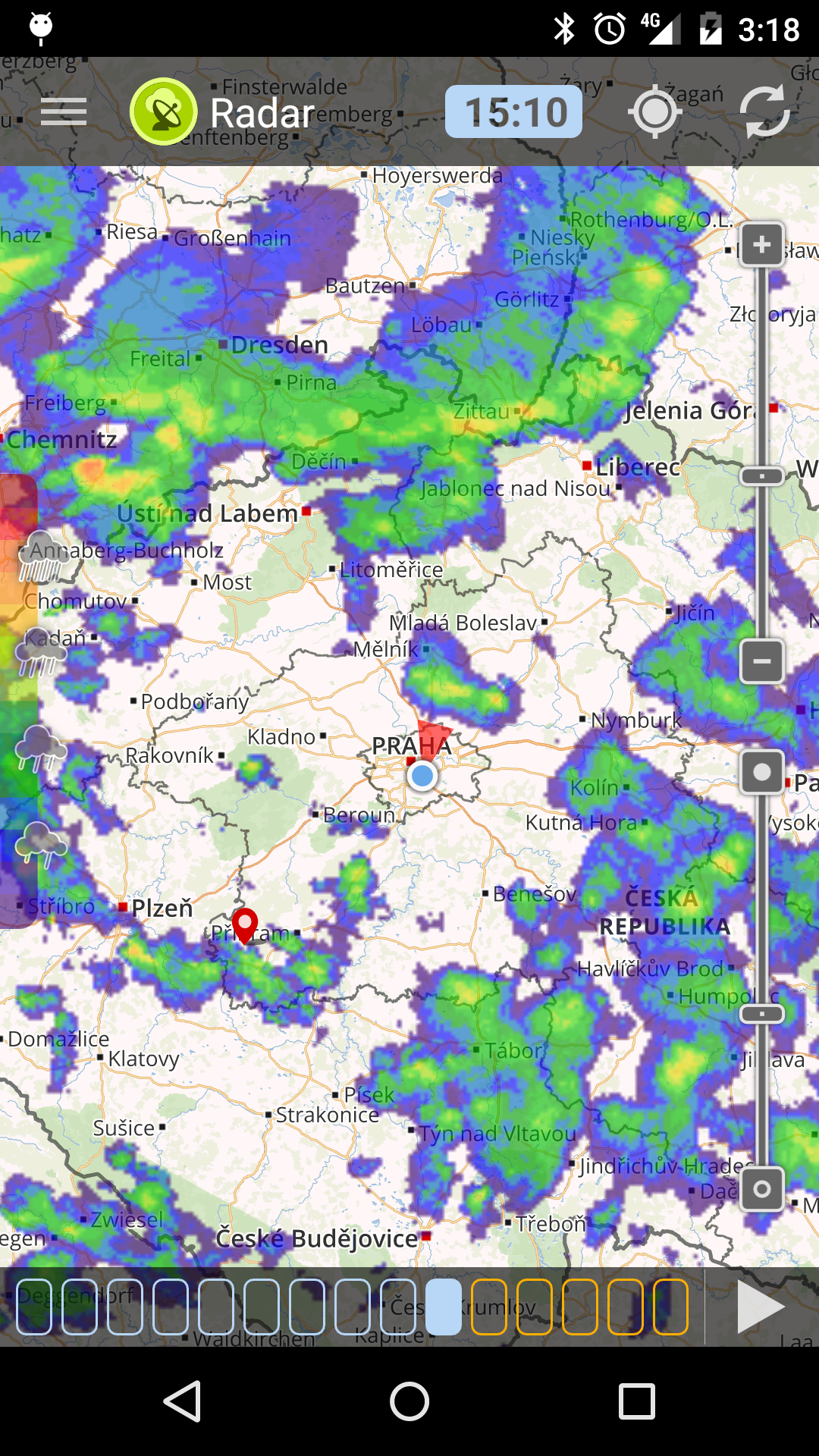
Task: Play the radar animation
Action: point(761,1306)
